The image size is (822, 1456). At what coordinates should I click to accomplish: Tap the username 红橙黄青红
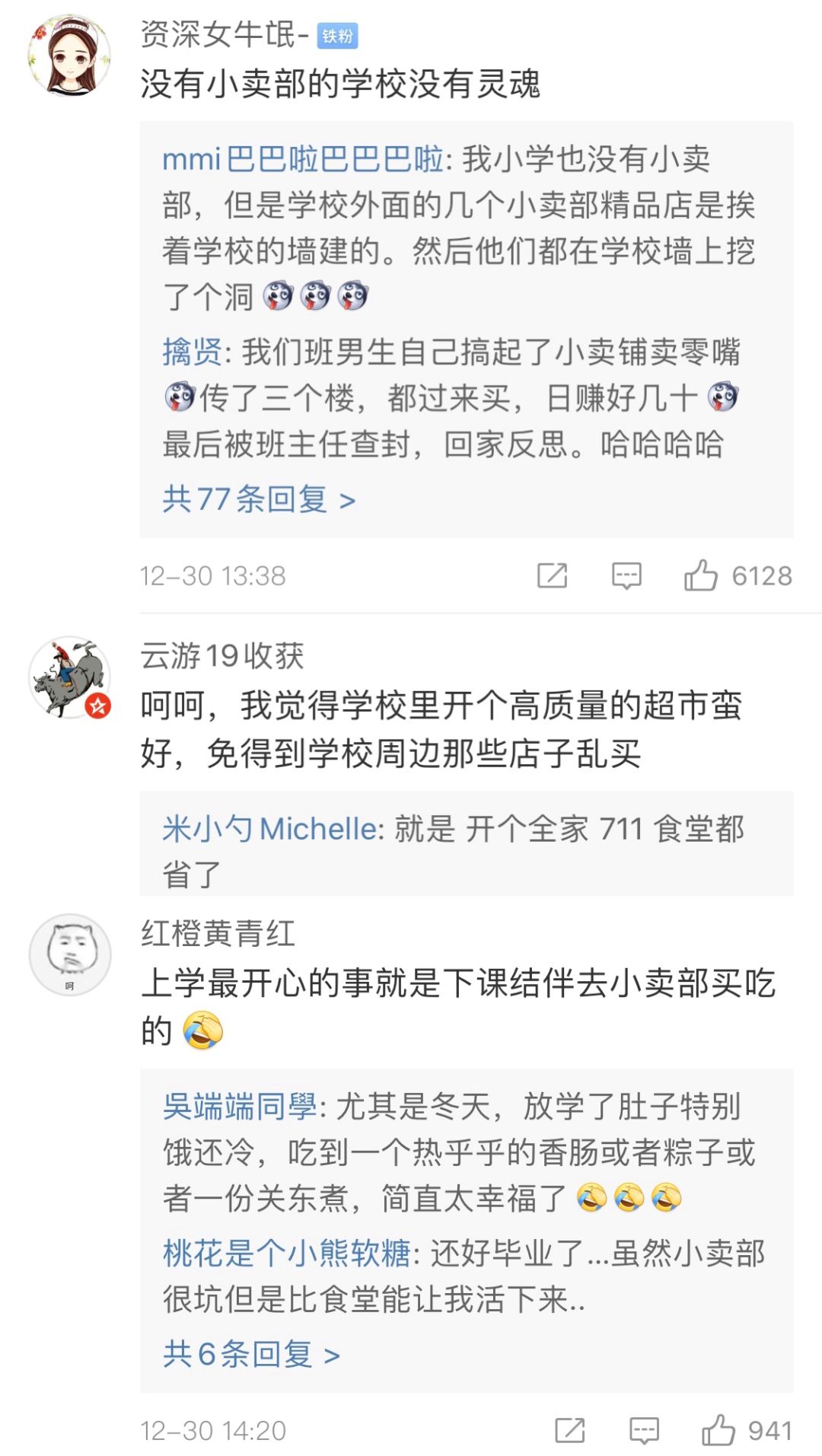pyautogui.click(x=218, y=933)
